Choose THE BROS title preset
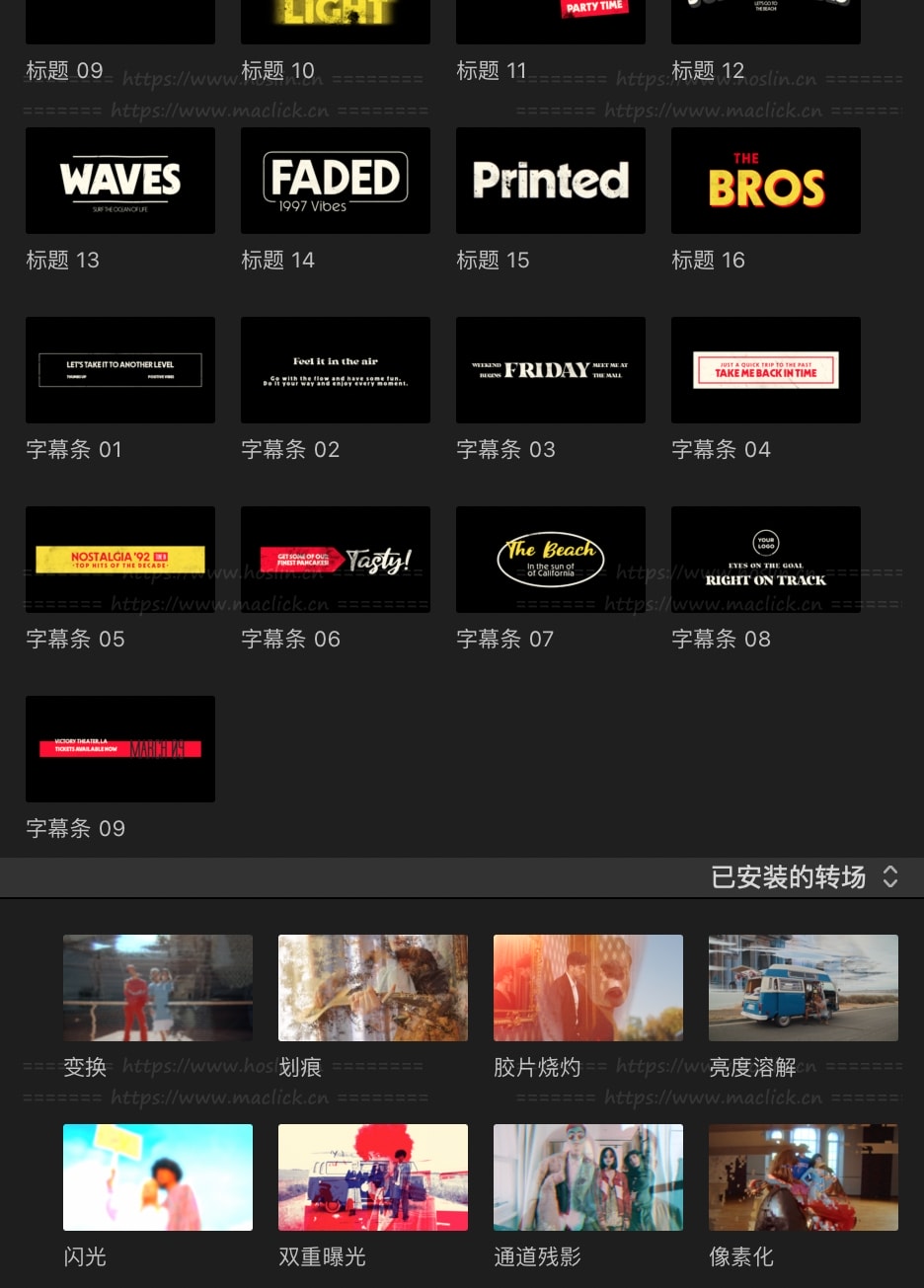Image resolution: width=924 pixels, height=1288 pixels. click(765, 180)
